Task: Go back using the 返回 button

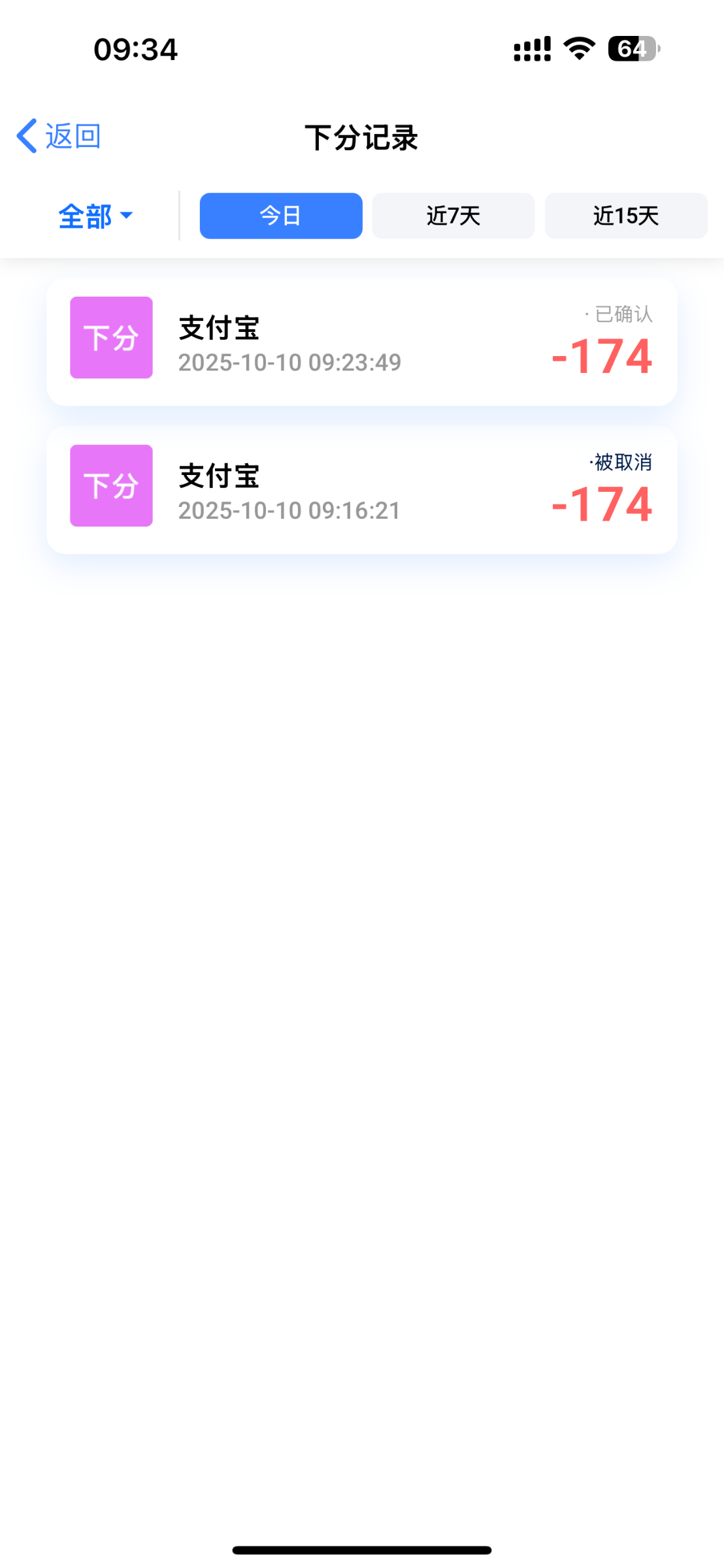Action: tap(59, 137)
